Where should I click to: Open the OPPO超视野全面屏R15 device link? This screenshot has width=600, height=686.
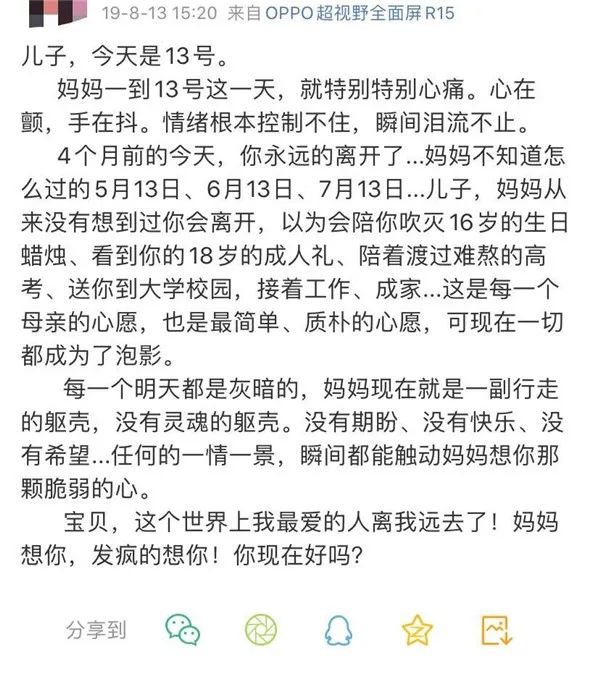pos(360,13)
